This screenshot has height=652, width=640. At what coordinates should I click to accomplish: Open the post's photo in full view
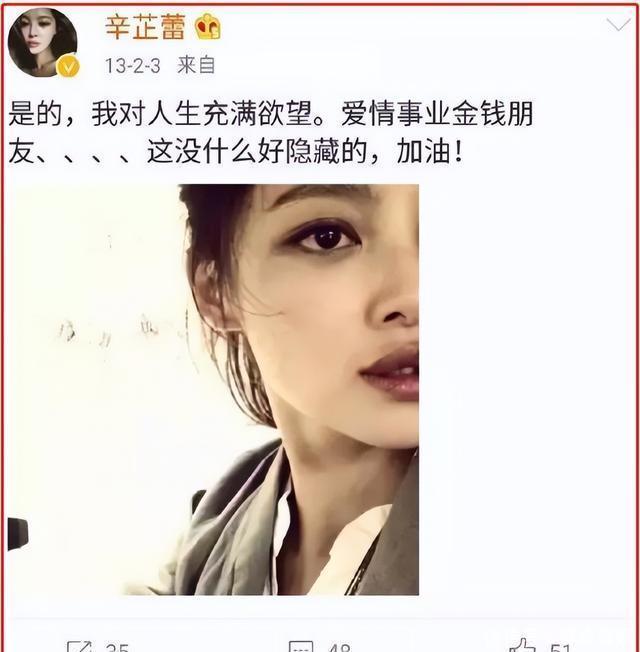tap(213, 389)
